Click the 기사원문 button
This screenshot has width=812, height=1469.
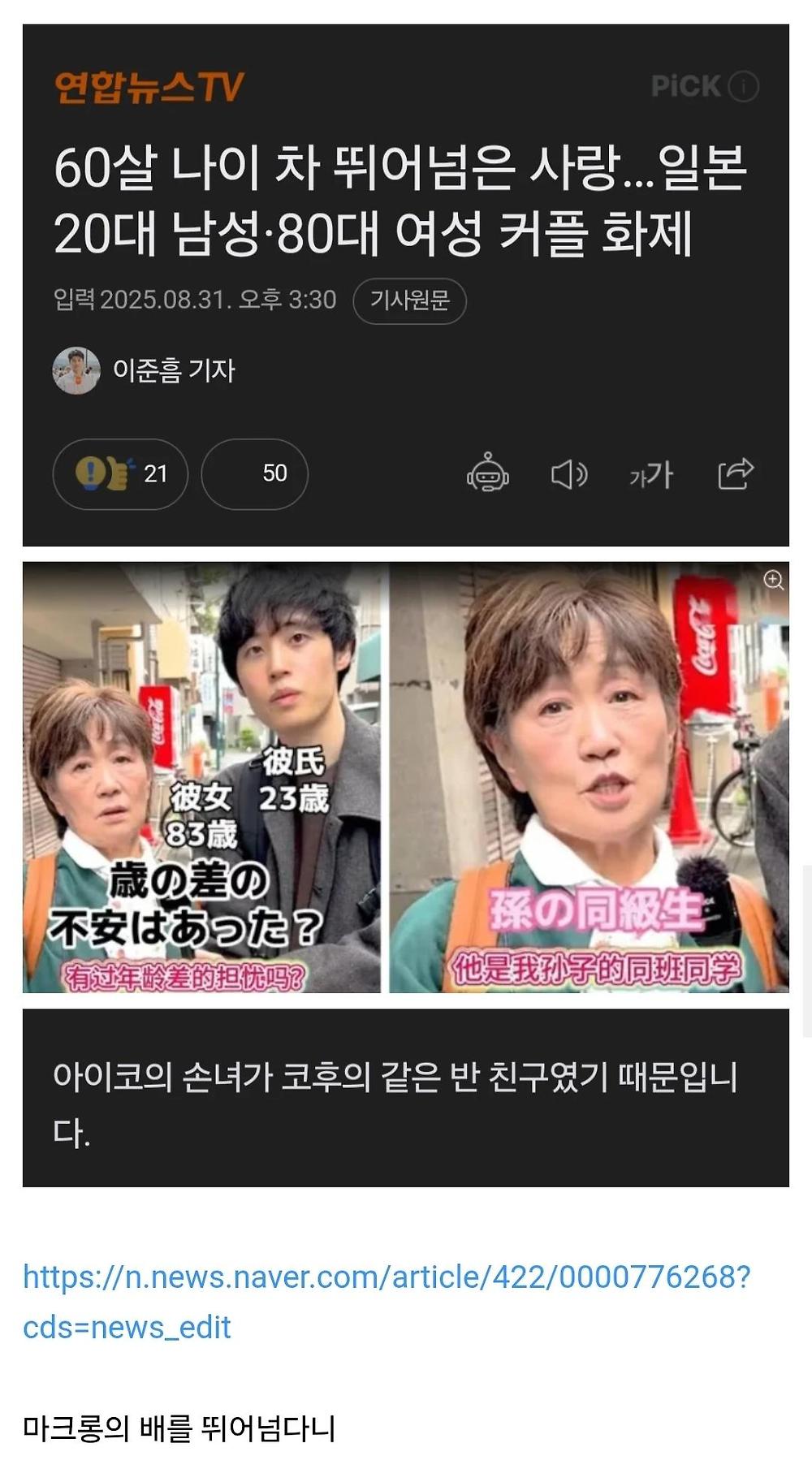click(410, 299)
